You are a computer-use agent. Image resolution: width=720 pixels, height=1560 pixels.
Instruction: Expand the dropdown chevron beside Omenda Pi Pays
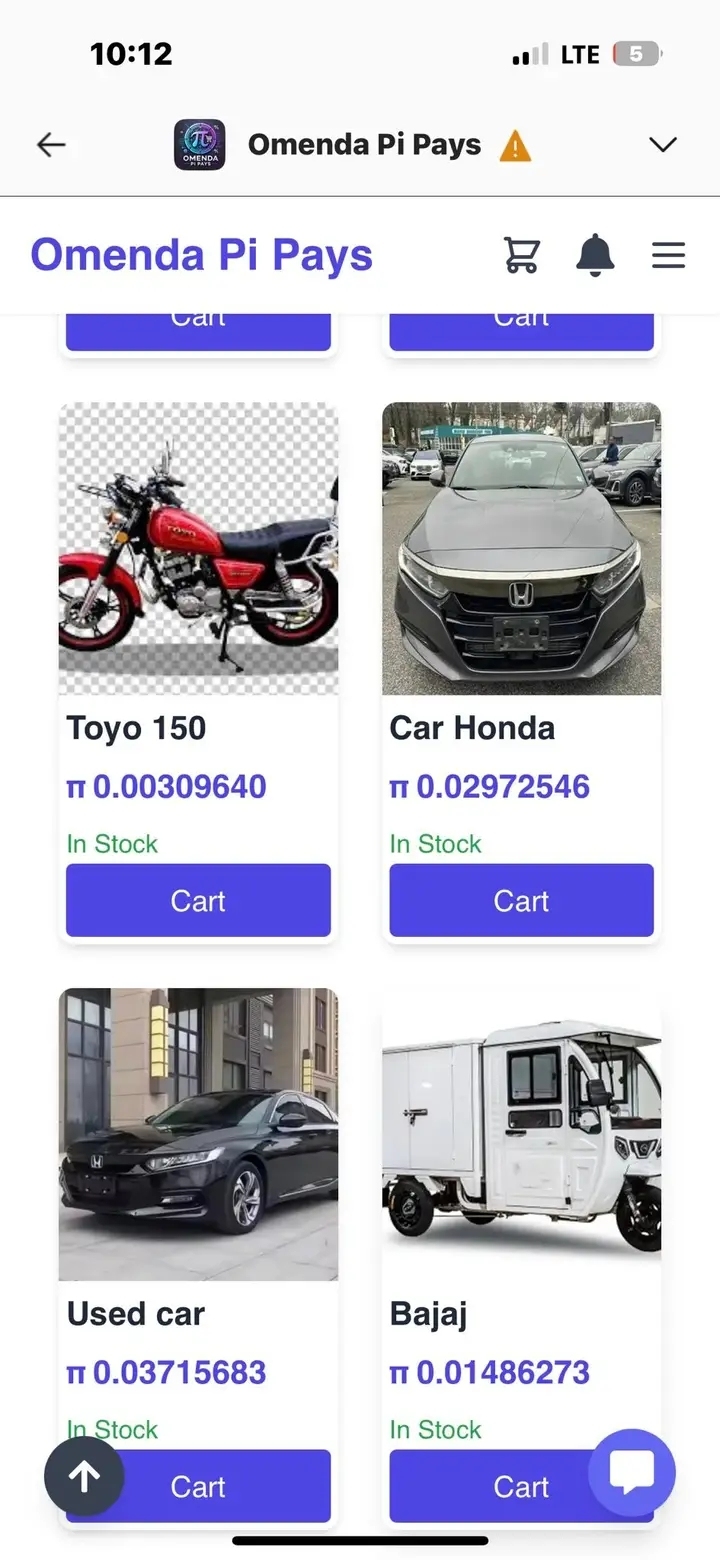(x=662, y=145)
